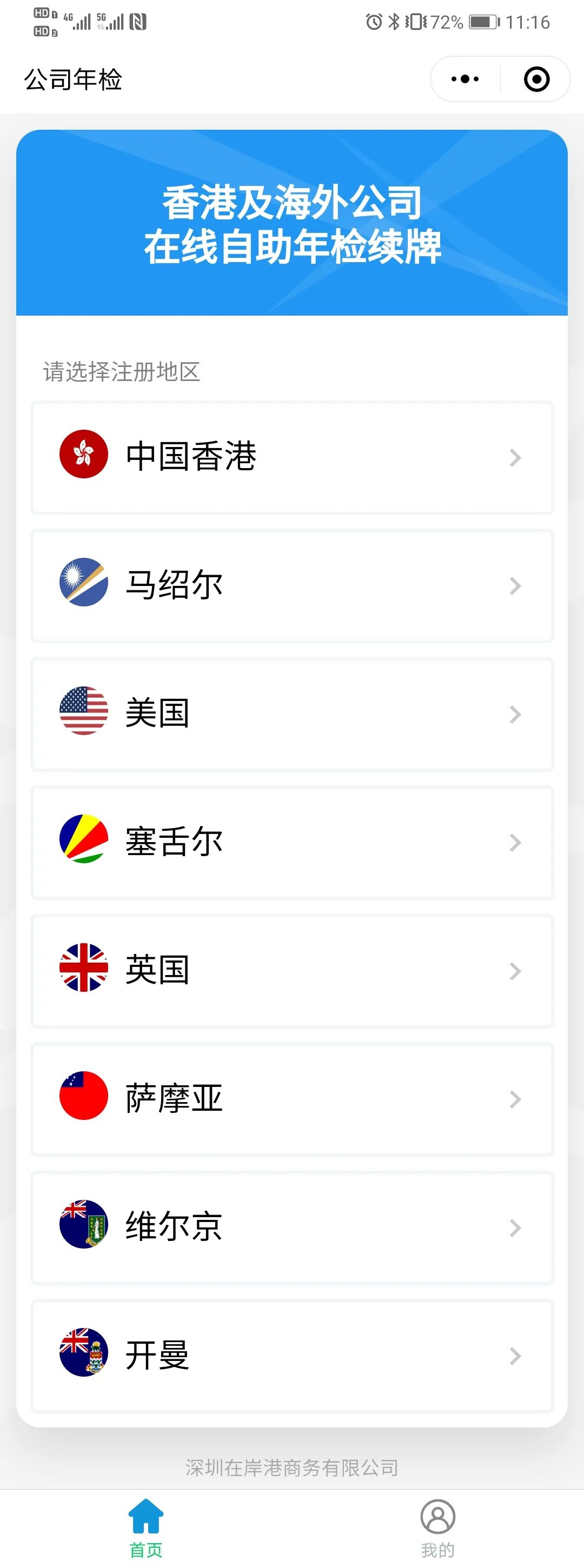Expand the 中国香港 region entry chevron

click(x=515, y=458)
